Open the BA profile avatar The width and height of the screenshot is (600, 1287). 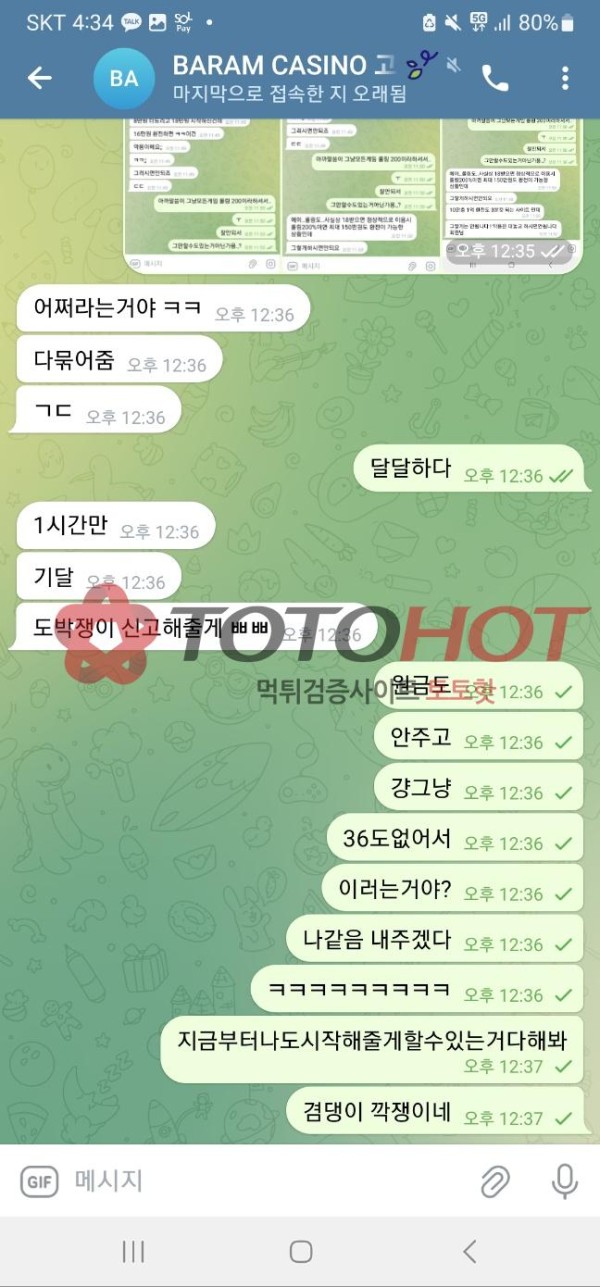pyautogui.click(x=124, y=78)
